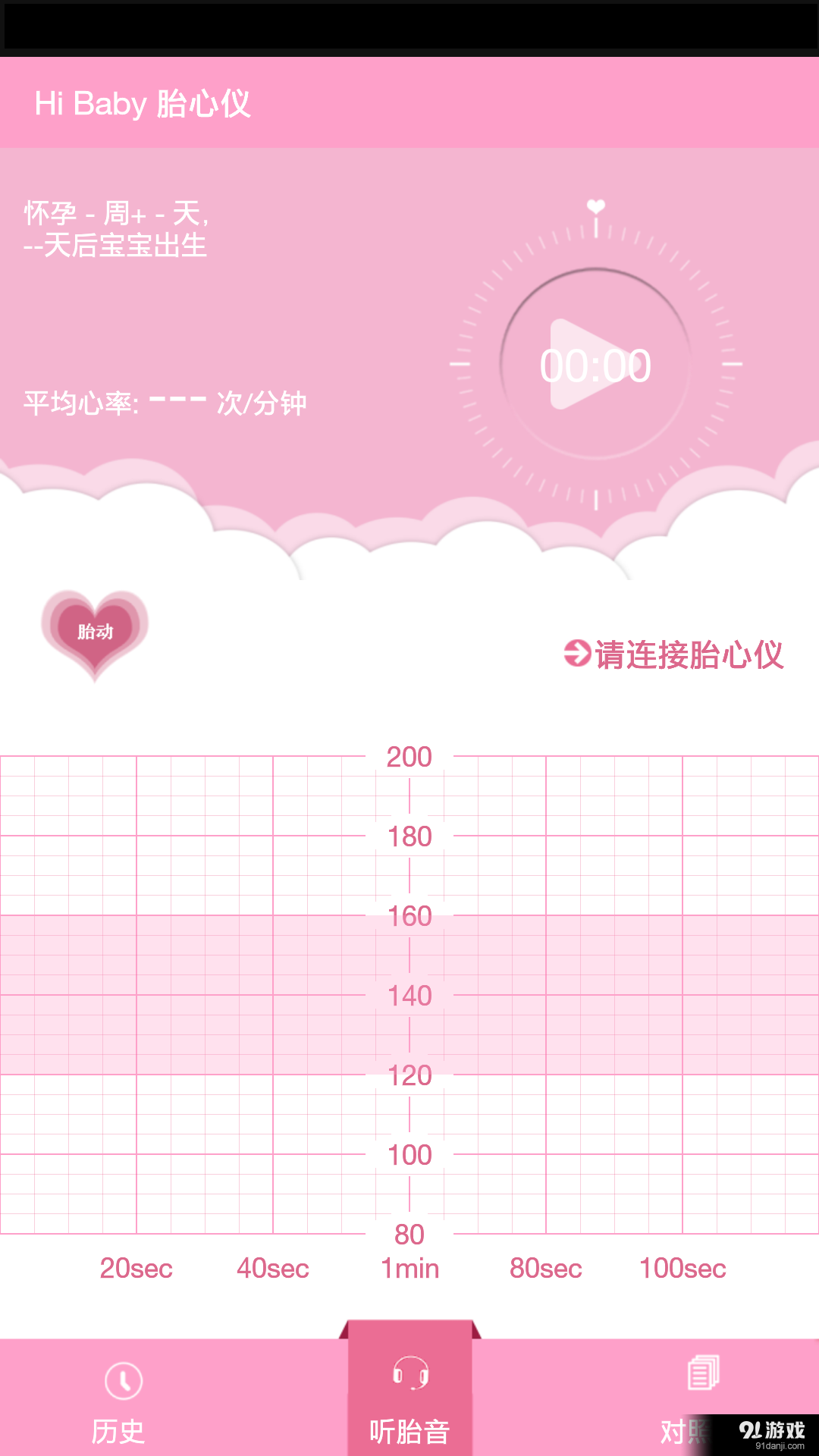
Task: Tap the app title Hi Baby 胎心仪
Action: (x=141, y=105)
